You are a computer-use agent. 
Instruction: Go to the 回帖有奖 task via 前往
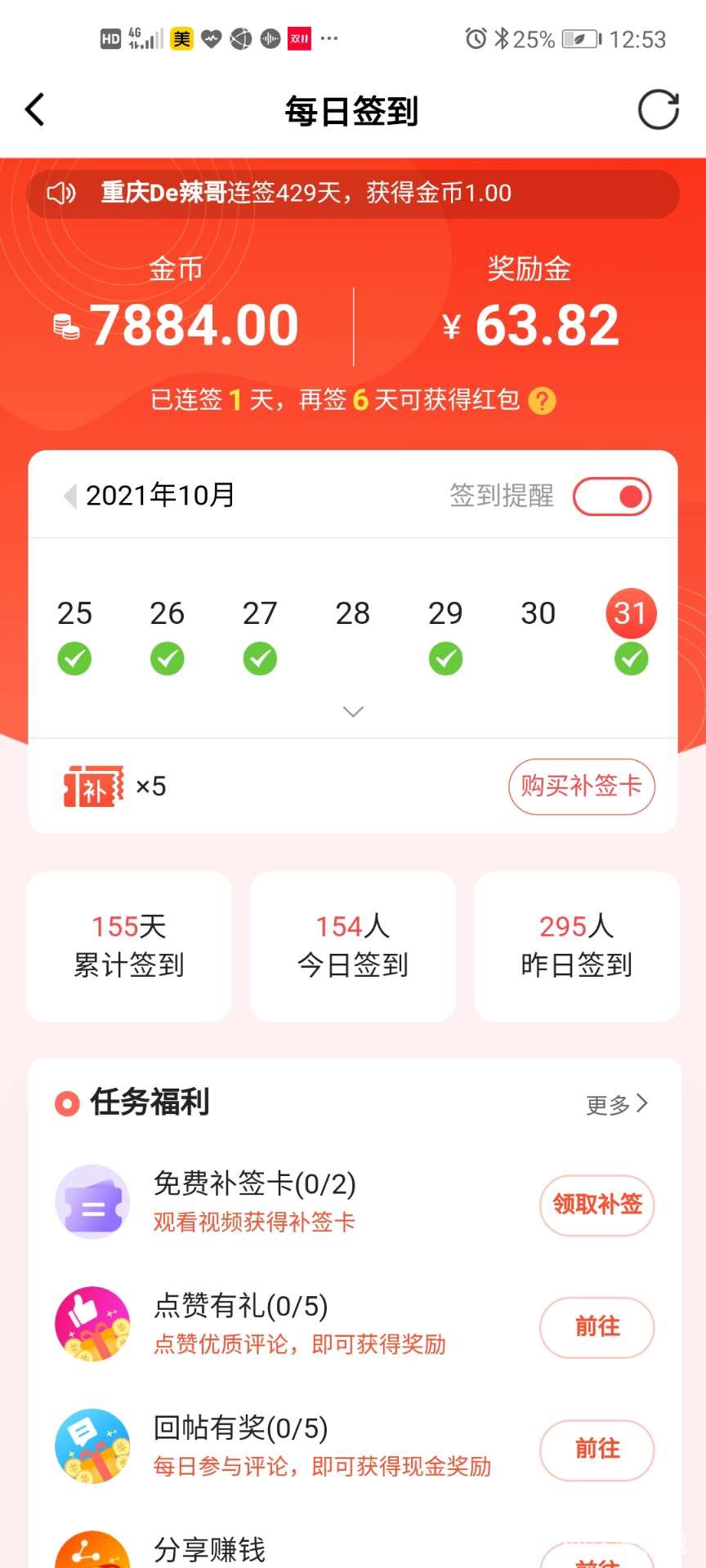point(597,1450)
